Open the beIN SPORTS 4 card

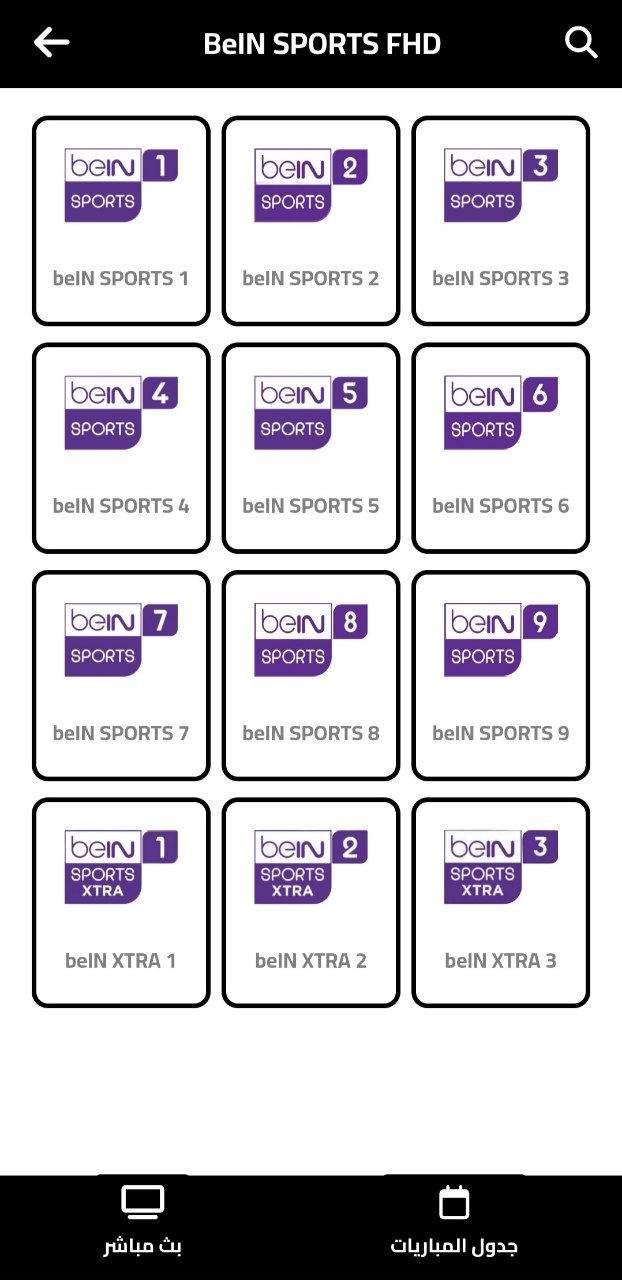[x=121, y=448]
